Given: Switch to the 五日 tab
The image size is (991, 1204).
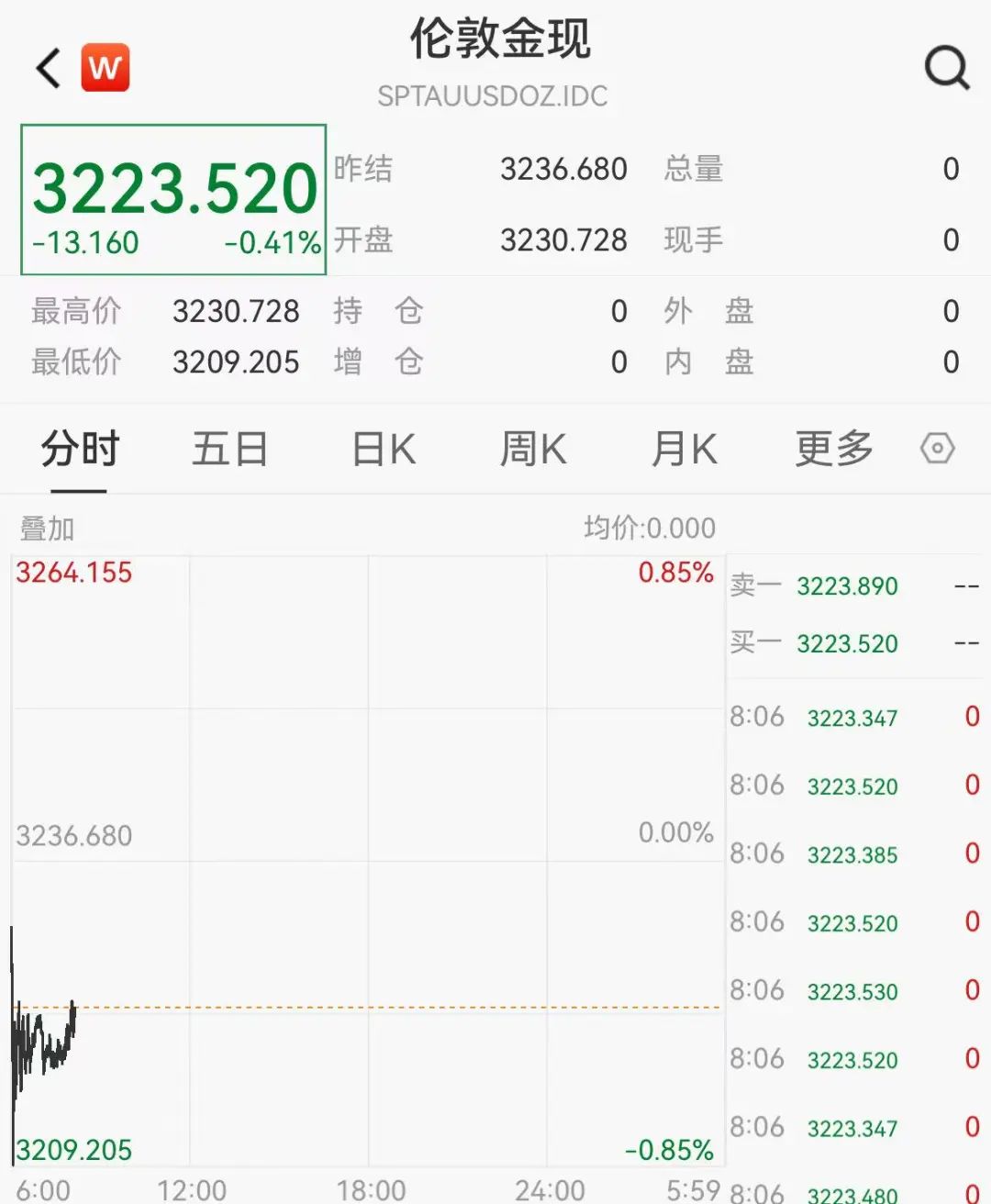Looking at the screenshot, I should click(x=229, y=450).
